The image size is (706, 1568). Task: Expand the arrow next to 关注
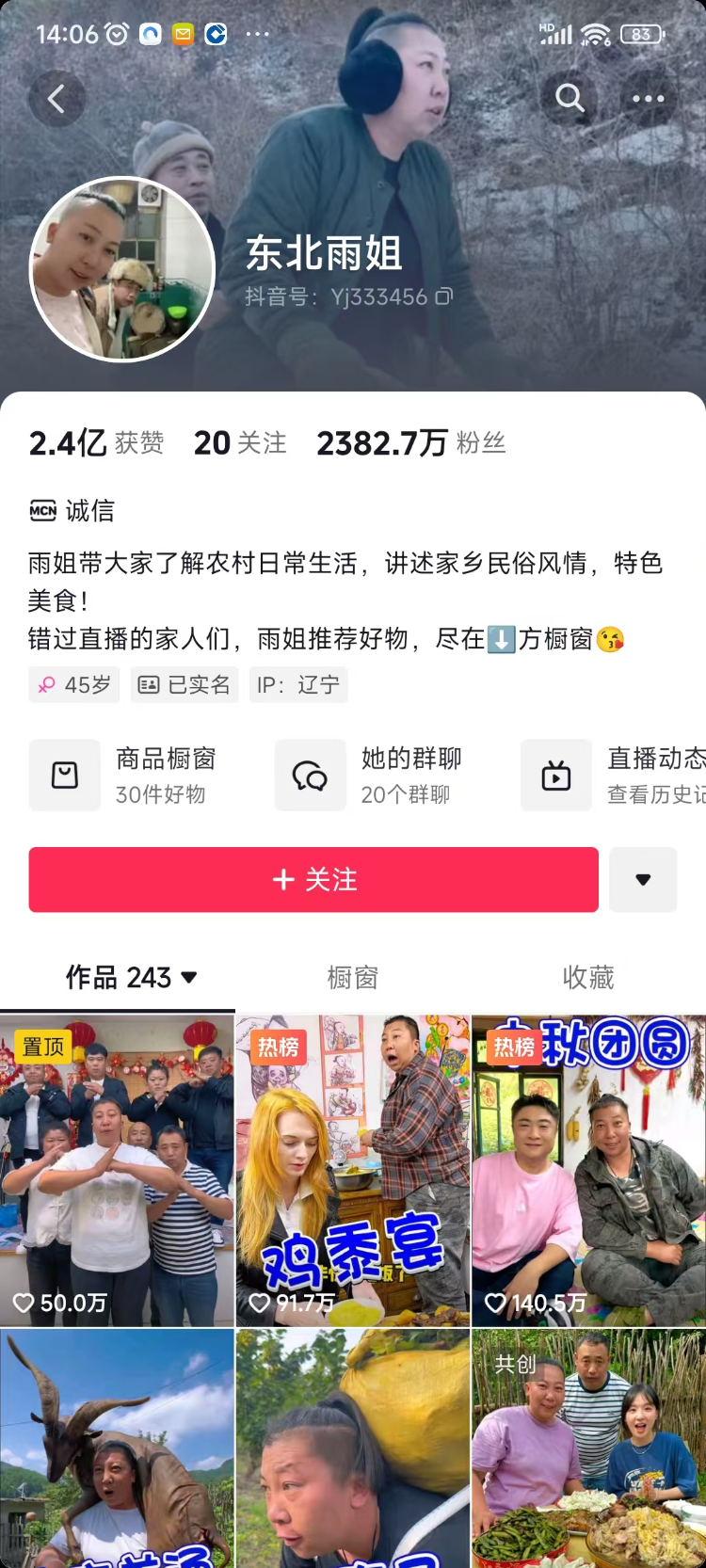coord(643,879)
